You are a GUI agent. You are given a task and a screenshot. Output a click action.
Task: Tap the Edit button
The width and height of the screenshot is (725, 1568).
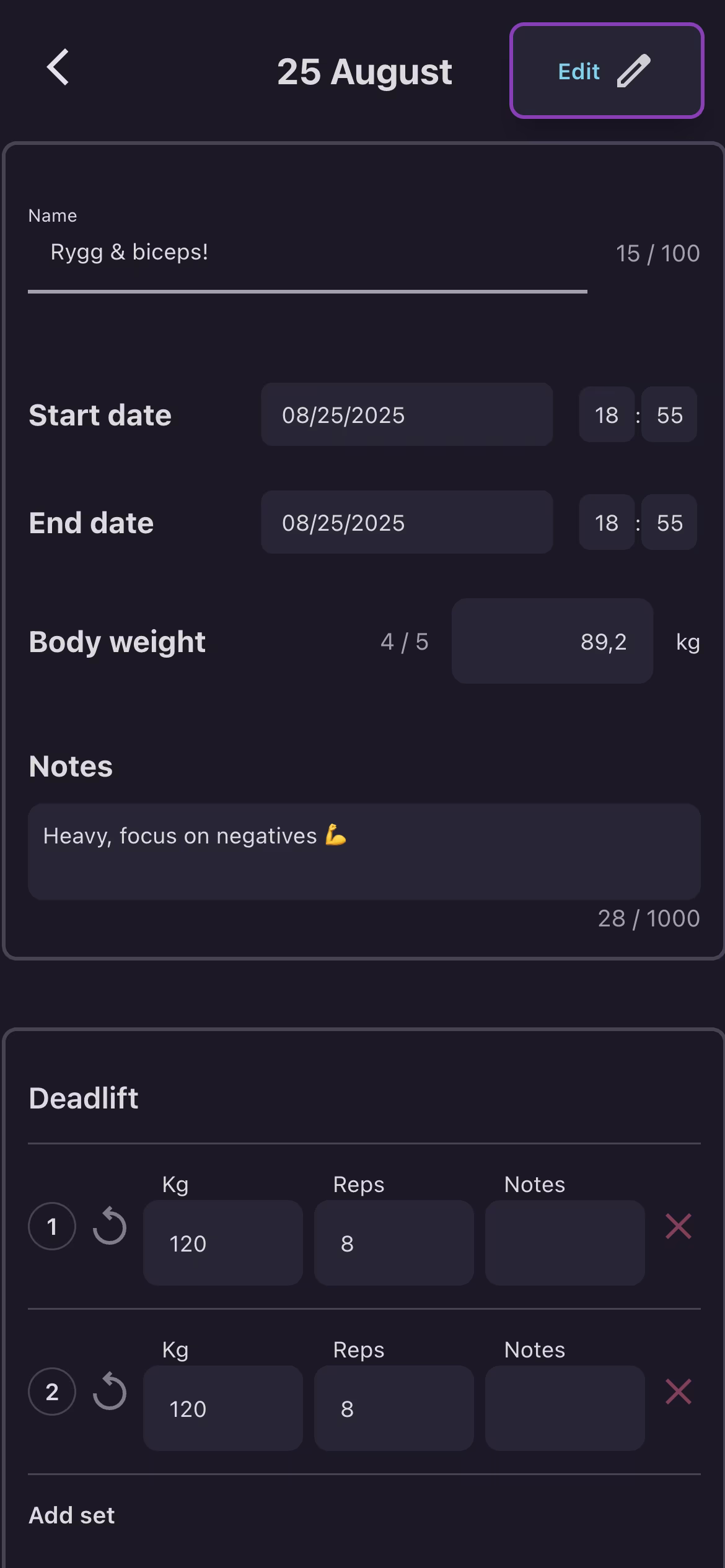point(606,71)
